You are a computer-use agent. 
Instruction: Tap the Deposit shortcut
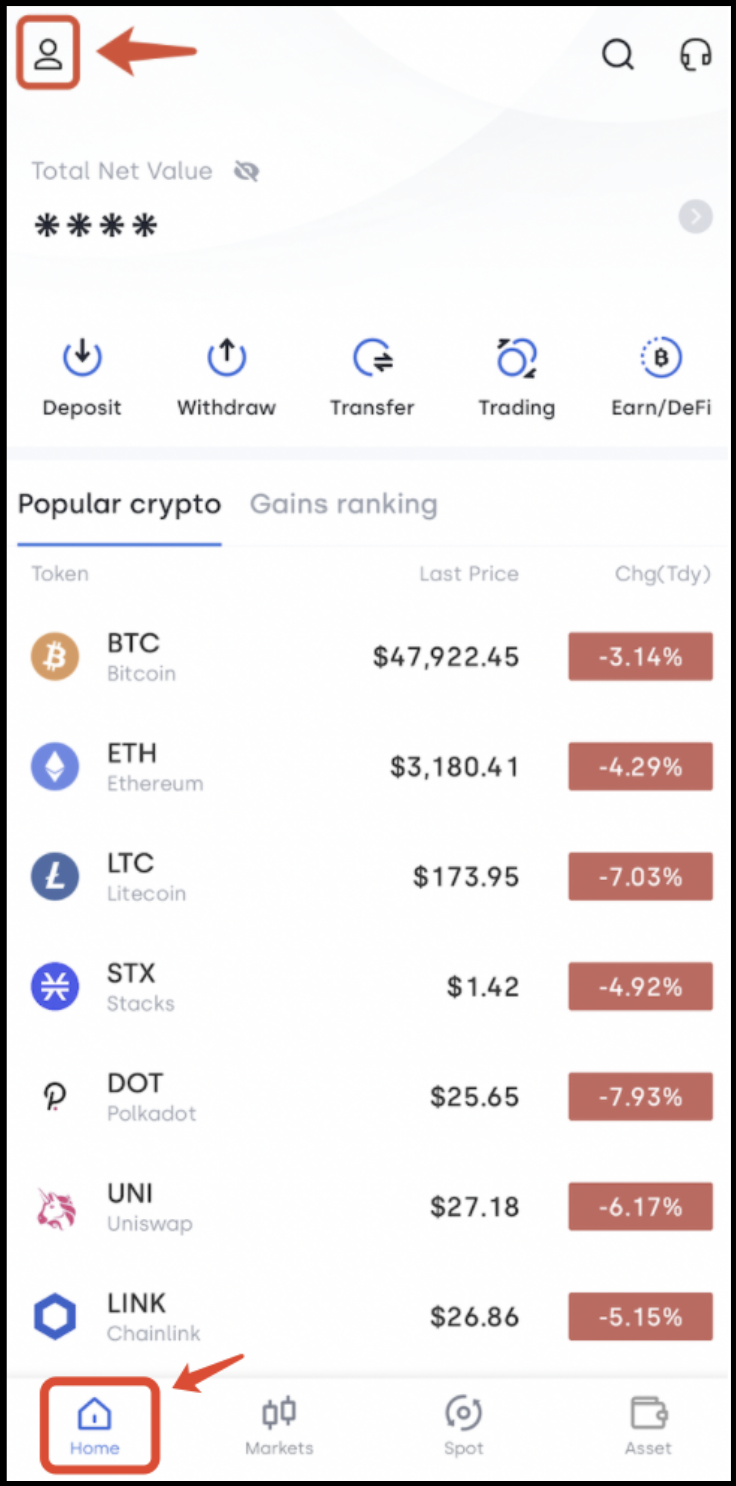click(82, 378)
